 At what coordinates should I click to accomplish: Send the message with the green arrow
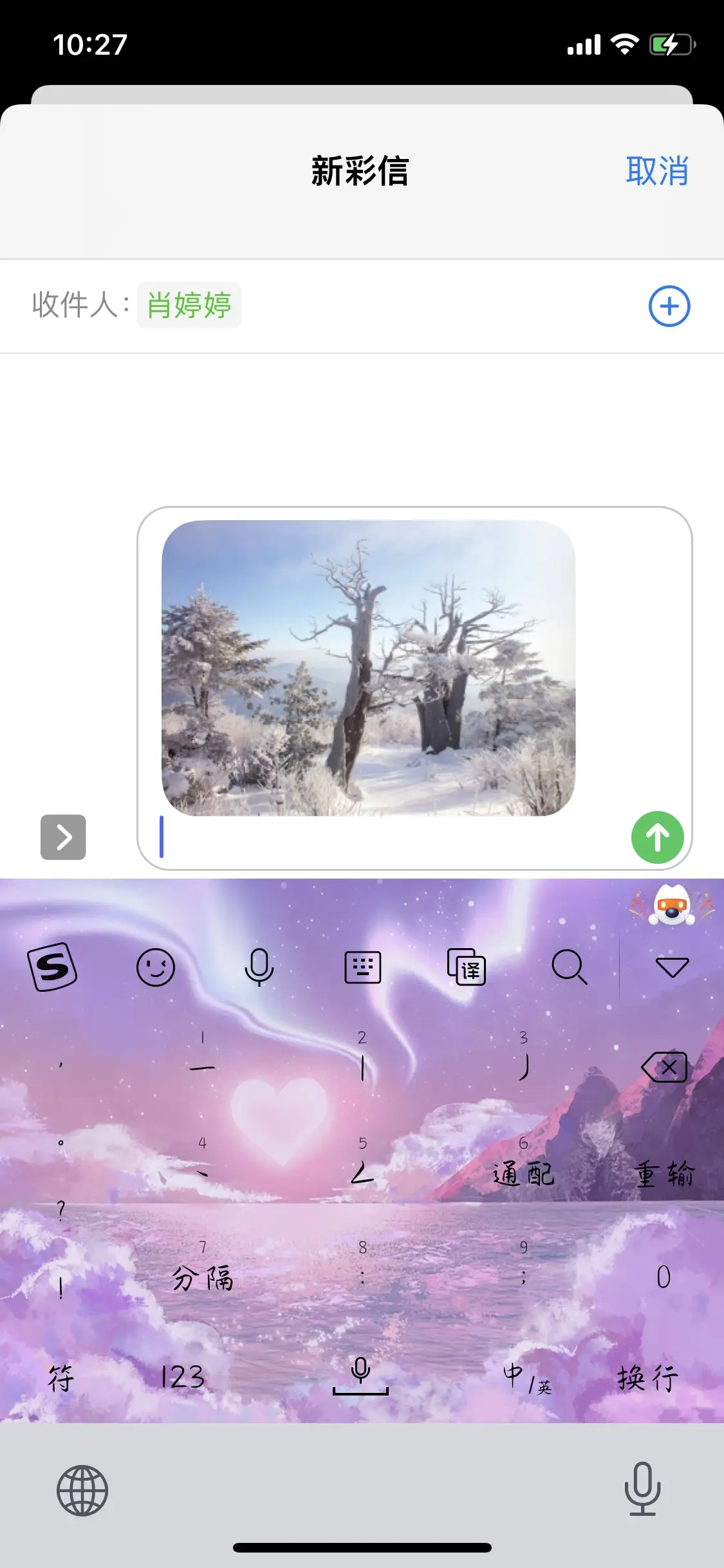[x=657, y=837]
